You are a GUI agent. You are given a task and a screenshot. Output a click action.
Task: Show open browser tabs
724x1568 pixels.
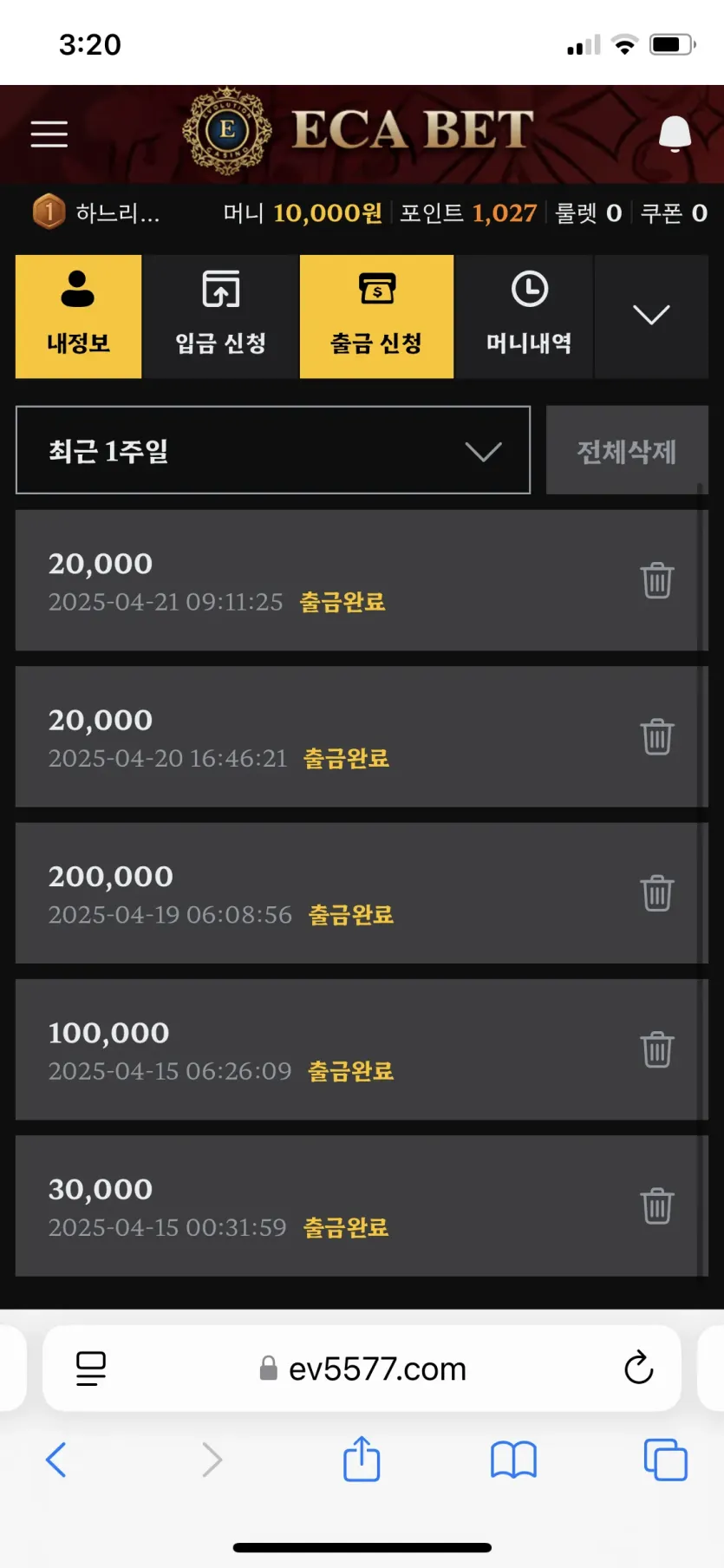click(x=665, y=1460)
